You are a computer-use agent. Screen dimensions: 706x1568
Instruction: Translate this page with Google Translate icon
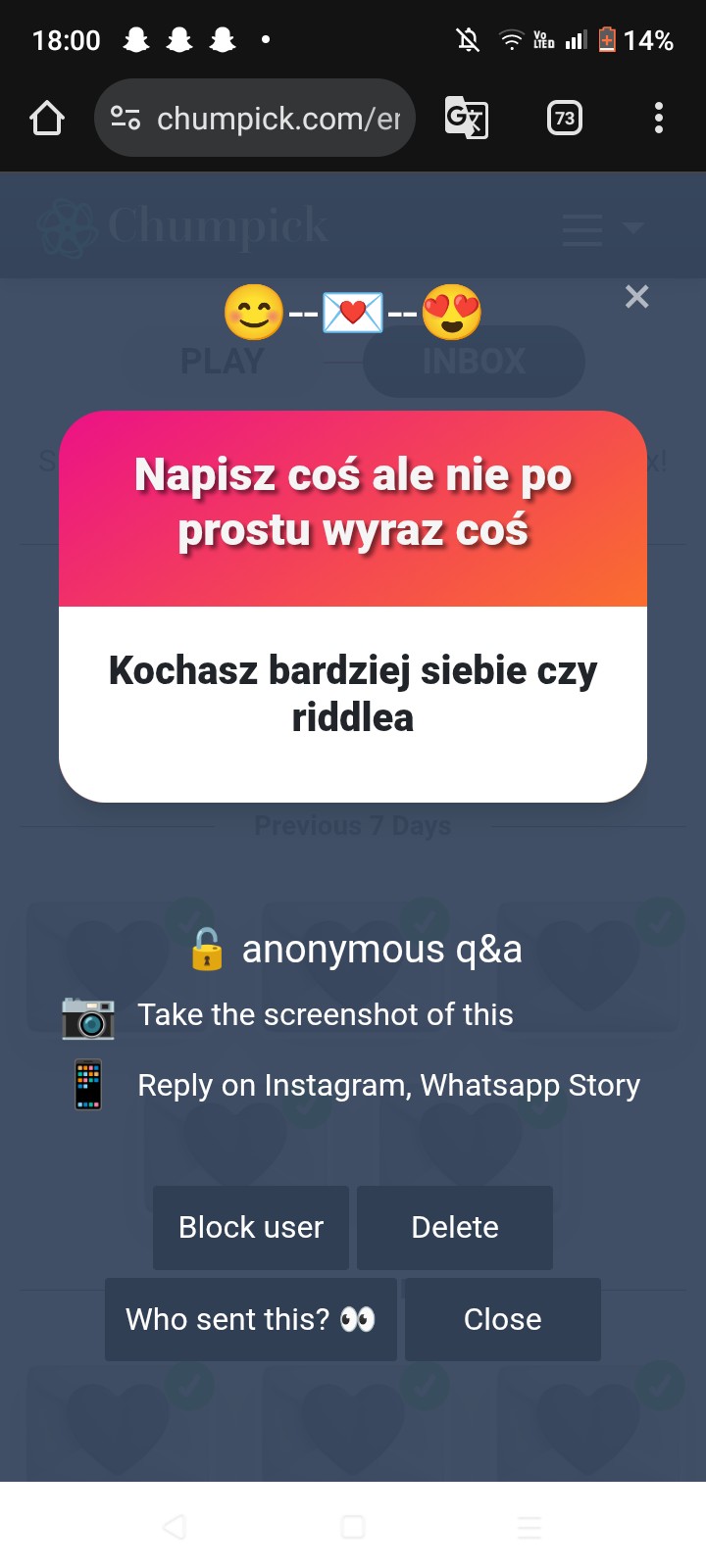pos(466,119)
